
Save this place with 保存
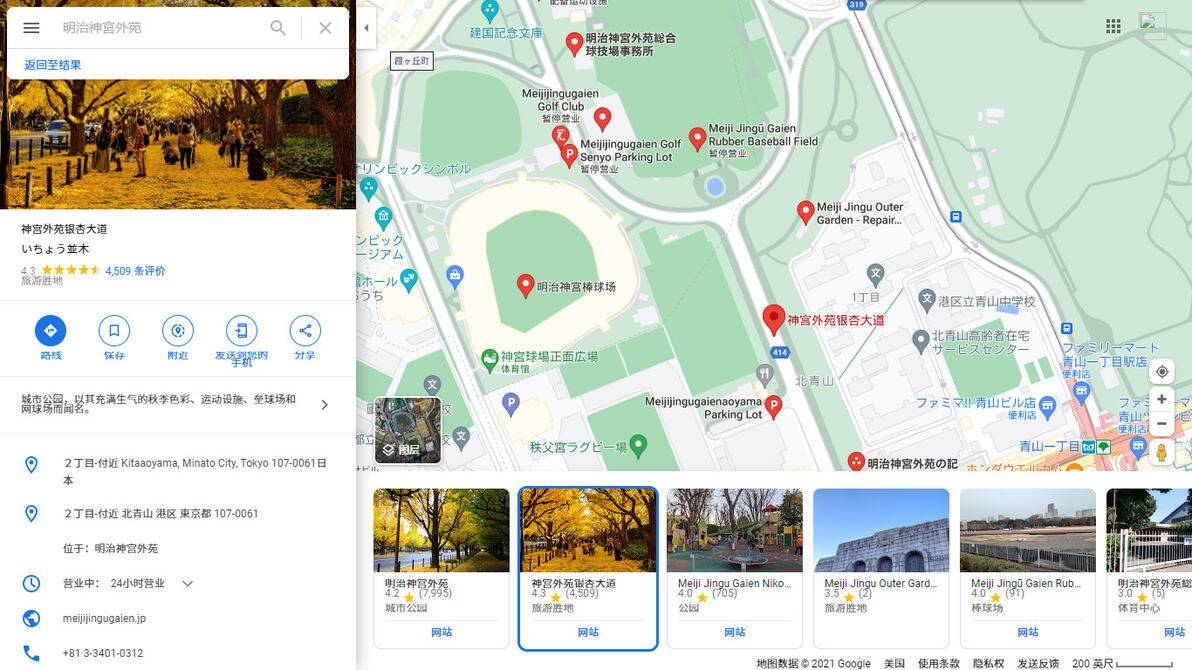[x=114, y=338]
